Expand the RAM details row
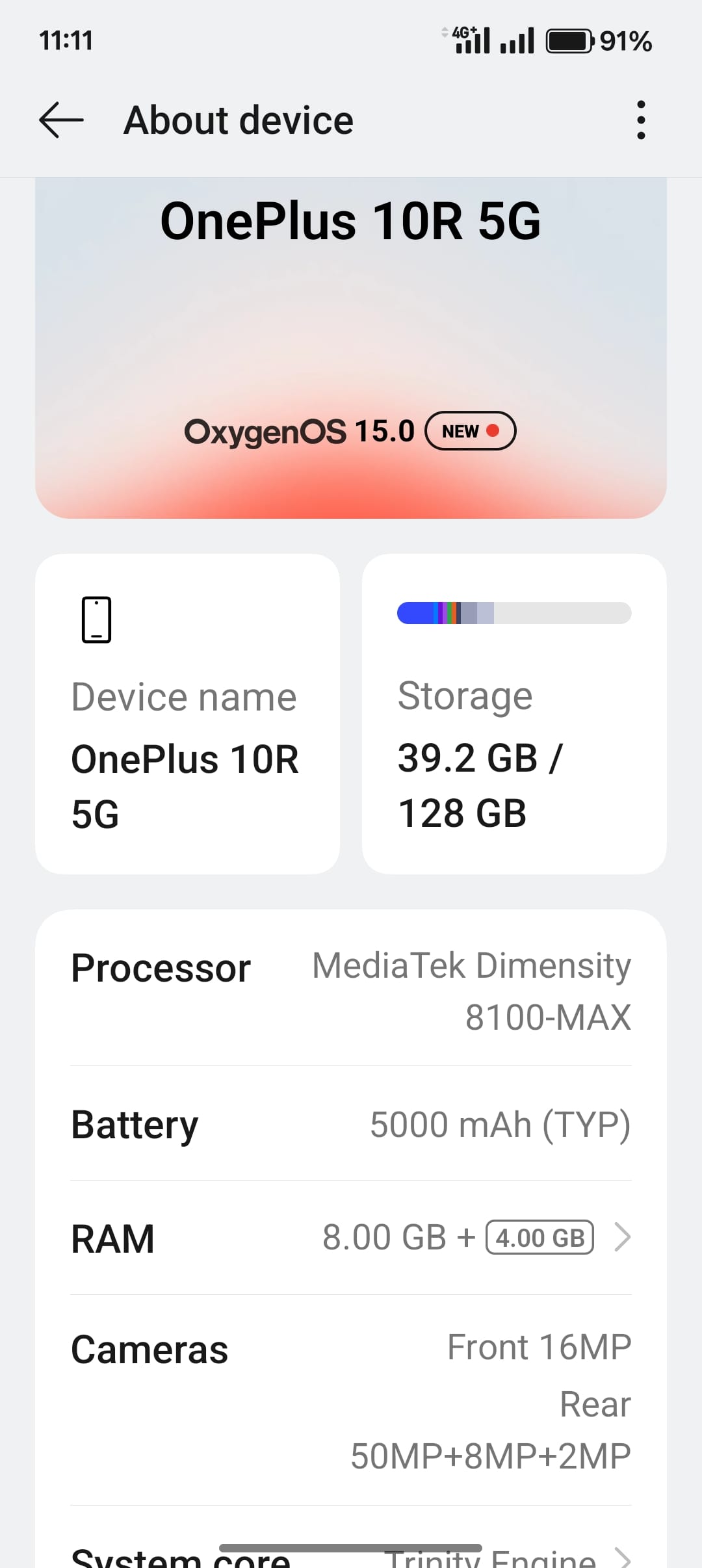The image size is (702, 1568). click(351, 1238)
